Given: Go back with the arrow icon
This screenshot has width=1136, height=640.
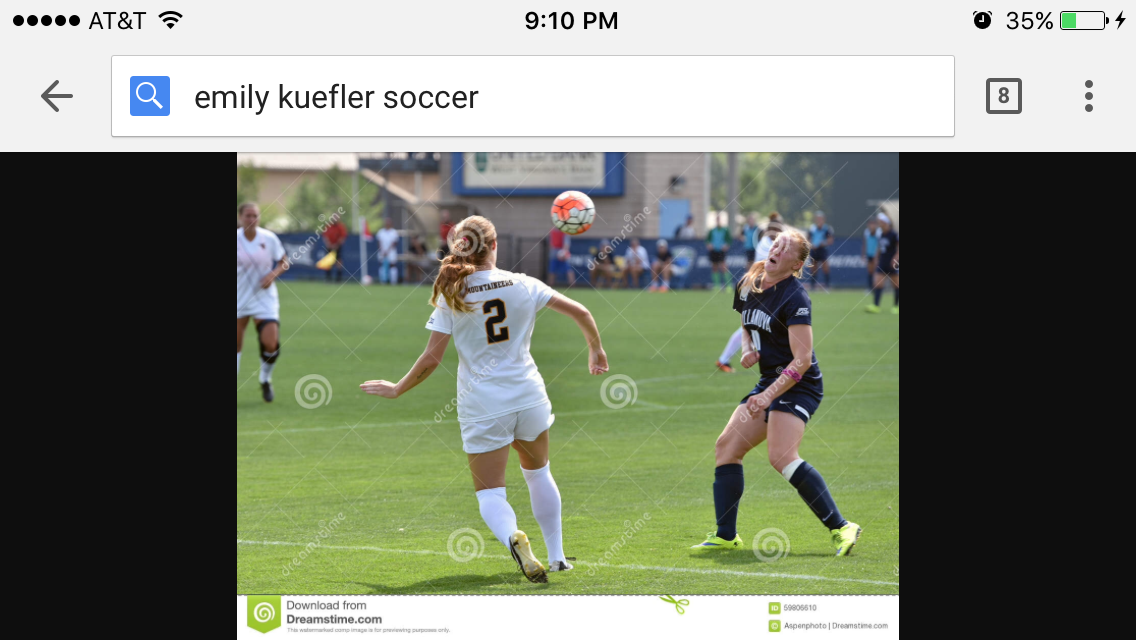Looking at the screenshot, I should click(57, 96).
